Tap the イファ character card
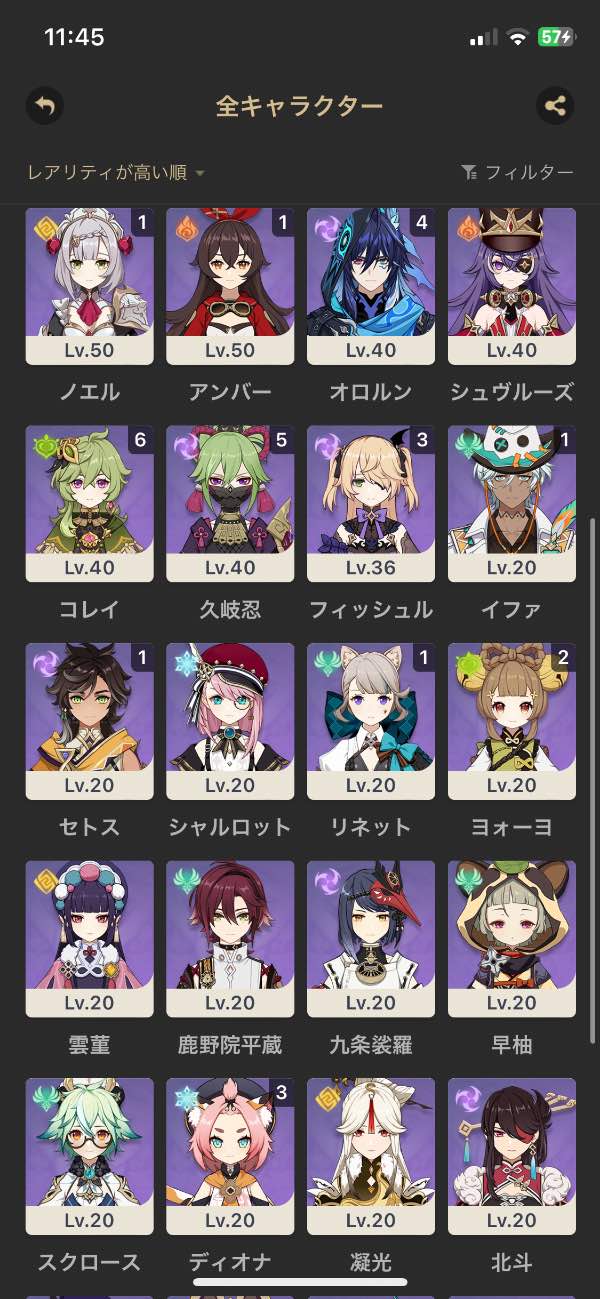 click(x=512, y=503)
